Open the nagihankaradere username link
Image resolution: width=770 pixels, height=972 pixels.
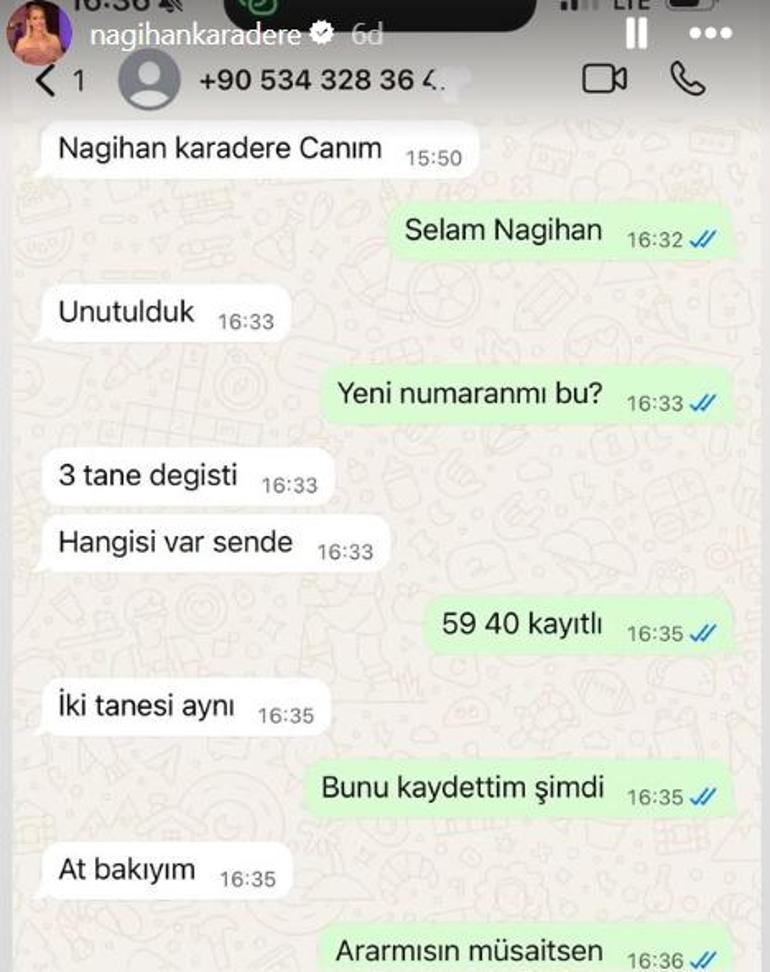coord(195,34)
